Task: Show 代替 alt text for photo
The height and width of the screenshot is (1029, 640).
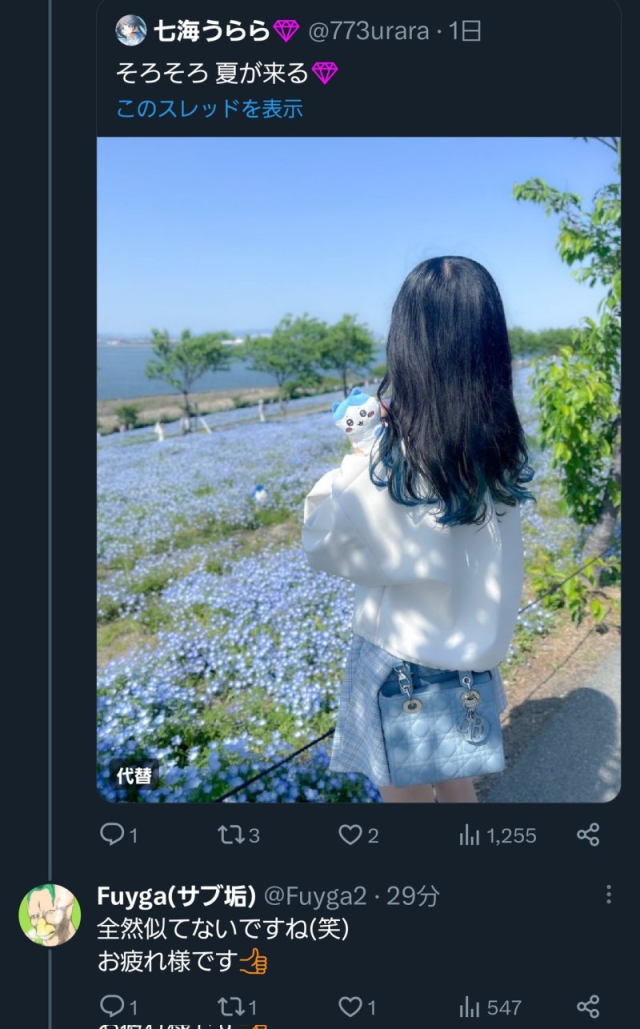Action: 134,775
